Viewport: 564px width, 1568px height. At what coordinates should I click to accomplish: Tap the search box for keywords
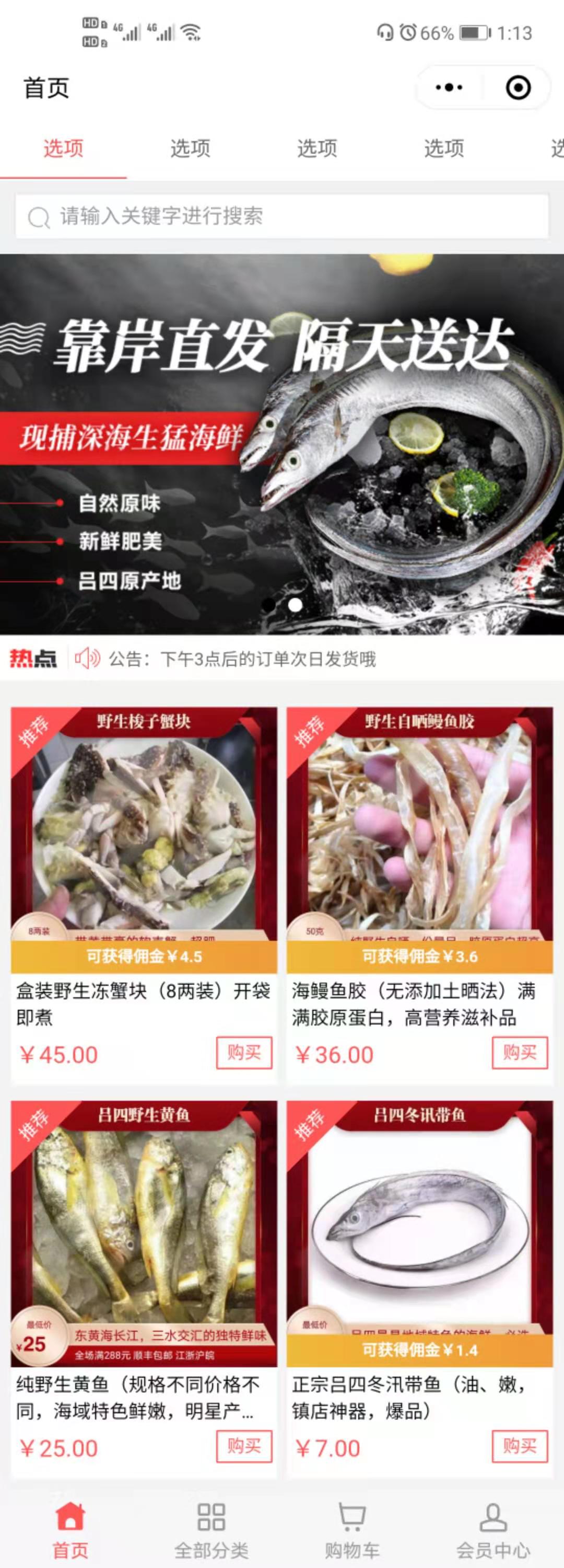coord(281,216)
